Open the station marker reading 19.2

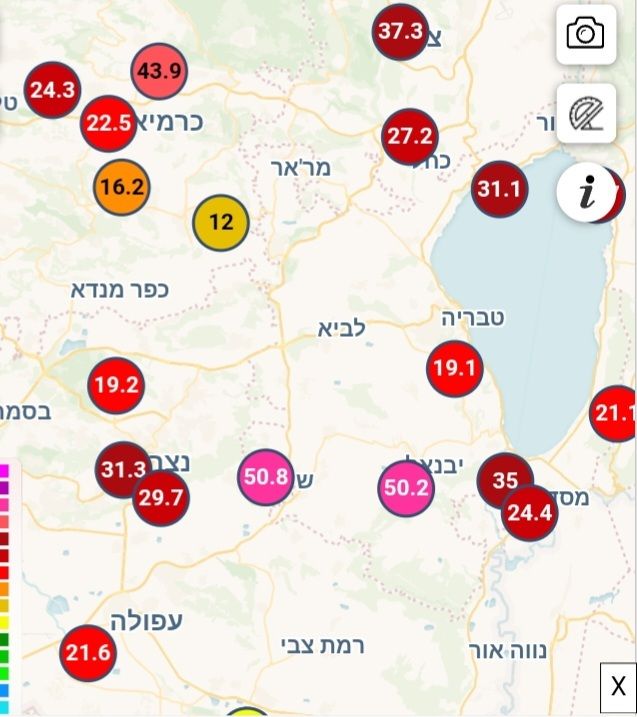click(x=116, y=386)
